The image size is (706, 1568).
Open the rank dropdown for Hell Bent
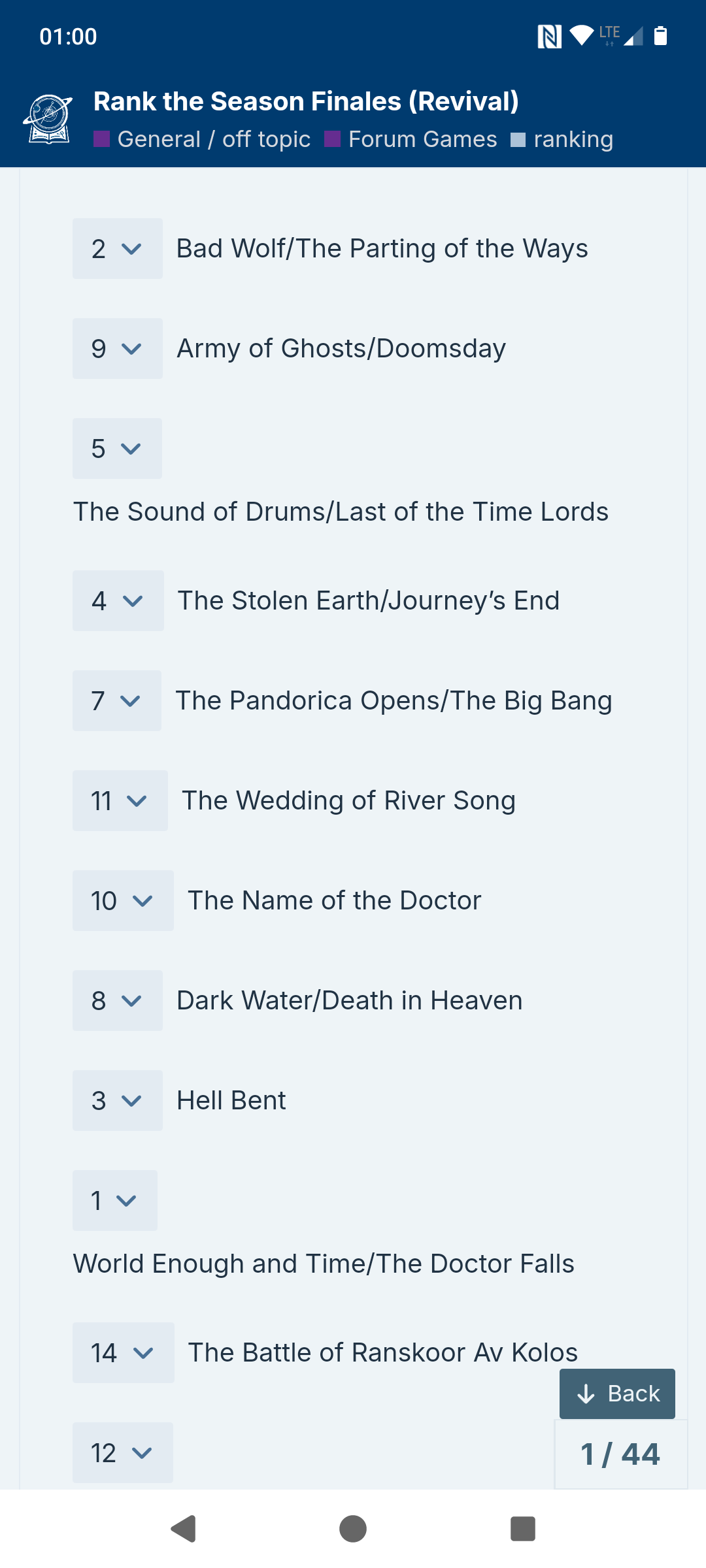(118, 1100)
